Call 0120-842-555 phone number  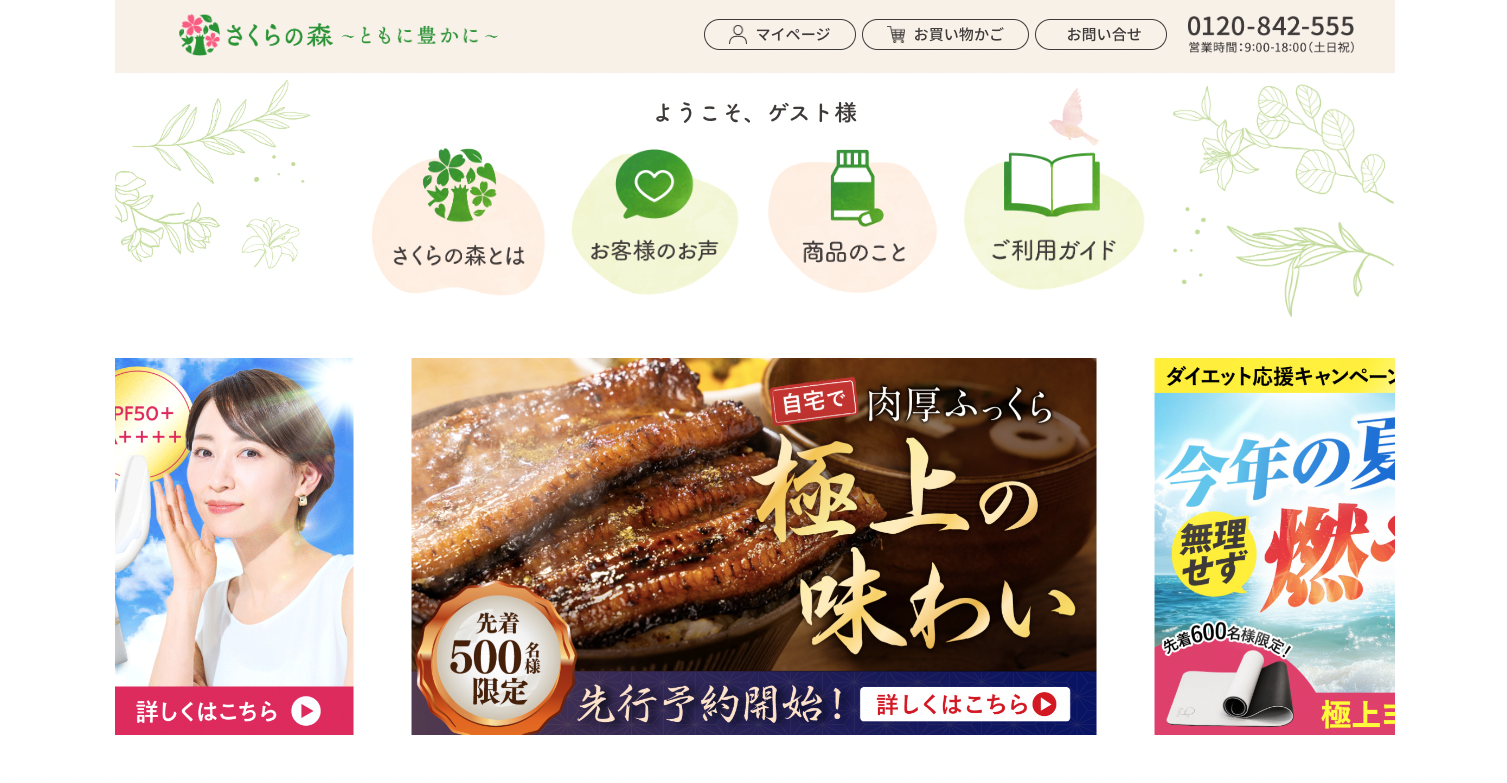[x=1270, y=27]
